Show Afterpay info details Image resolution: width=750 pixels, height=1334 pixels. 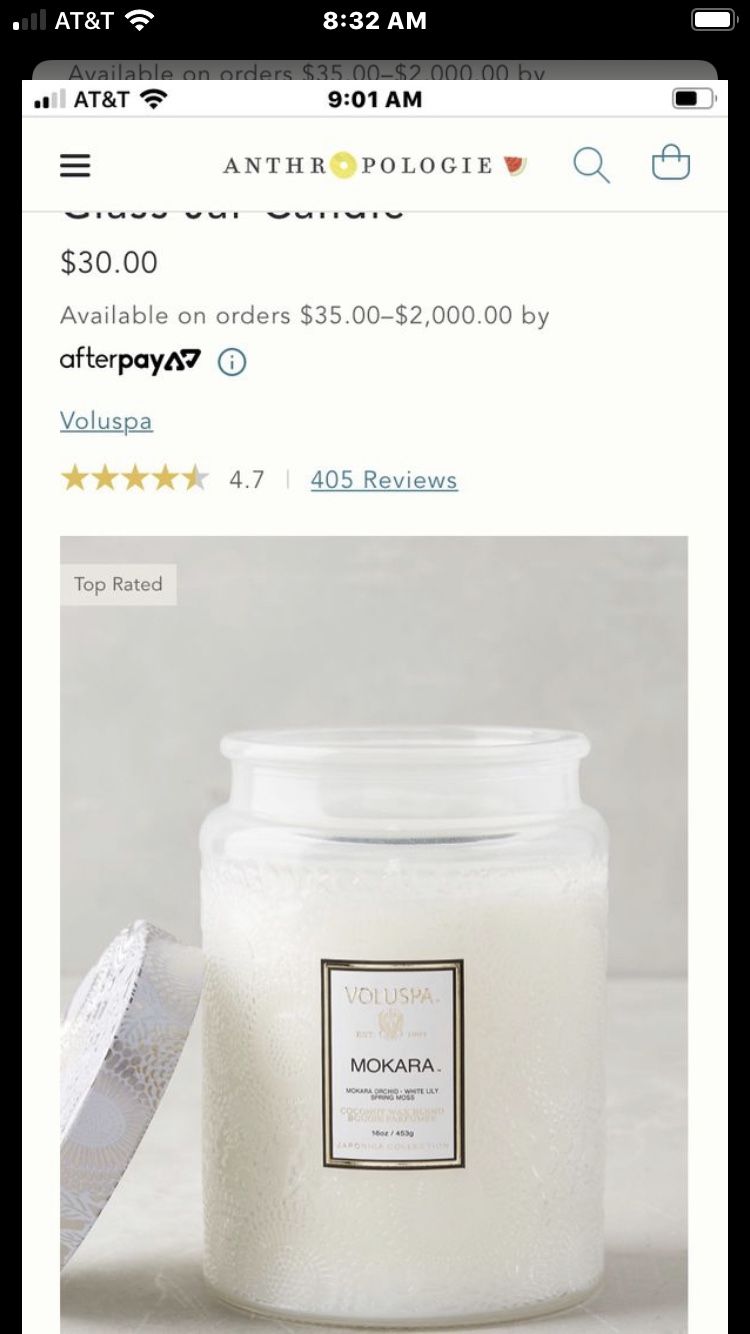click(232, 361)
